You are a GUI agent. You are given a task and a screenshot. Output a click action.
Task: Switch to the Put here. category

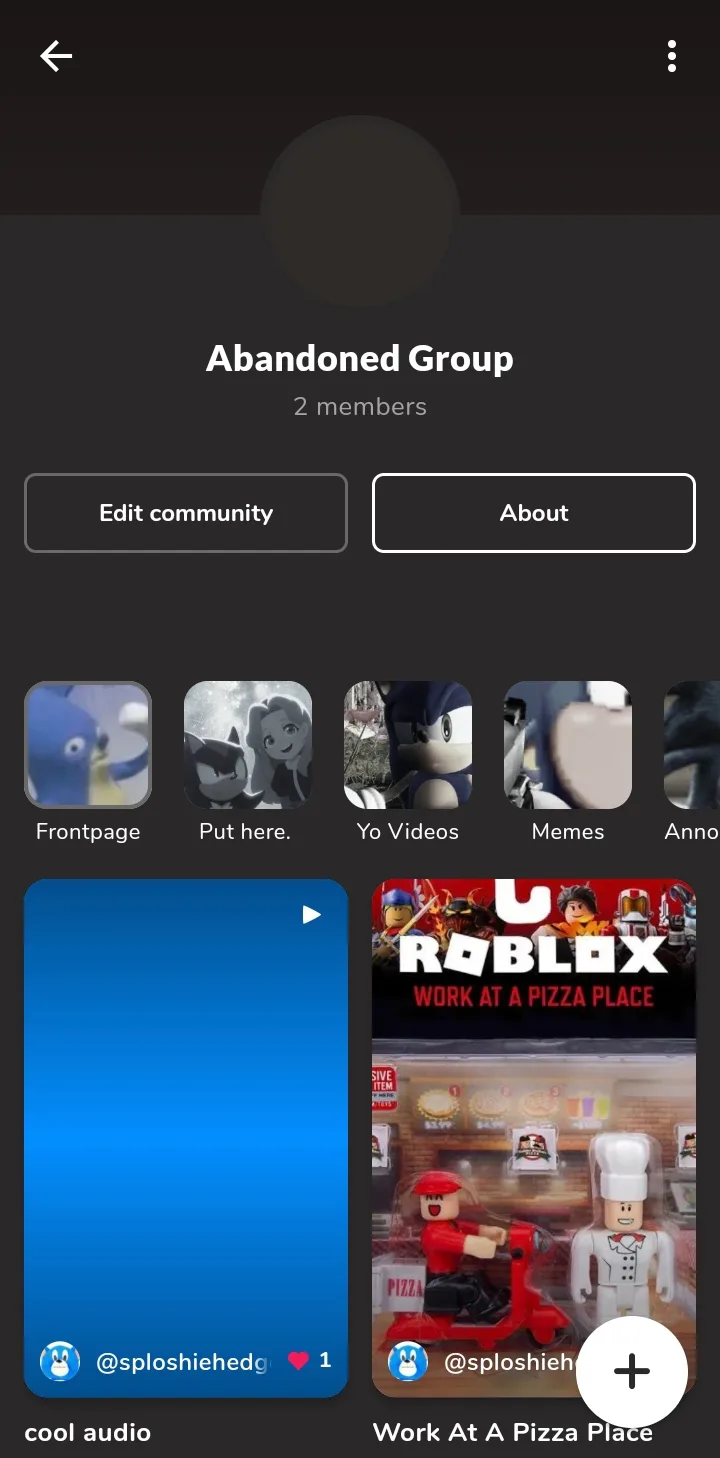click(247, 746)
